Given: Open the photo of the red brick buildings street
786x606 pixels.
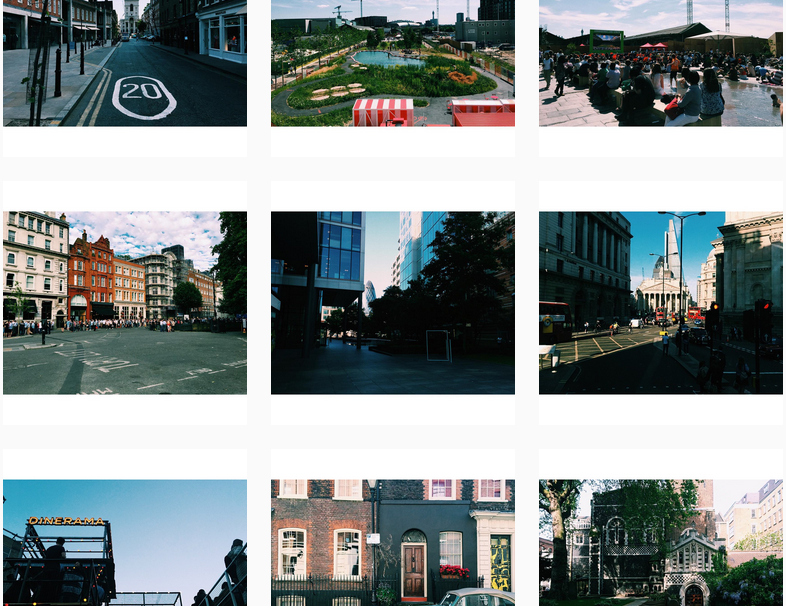Looking at the screenshot, I should click(x=125, y=302).
